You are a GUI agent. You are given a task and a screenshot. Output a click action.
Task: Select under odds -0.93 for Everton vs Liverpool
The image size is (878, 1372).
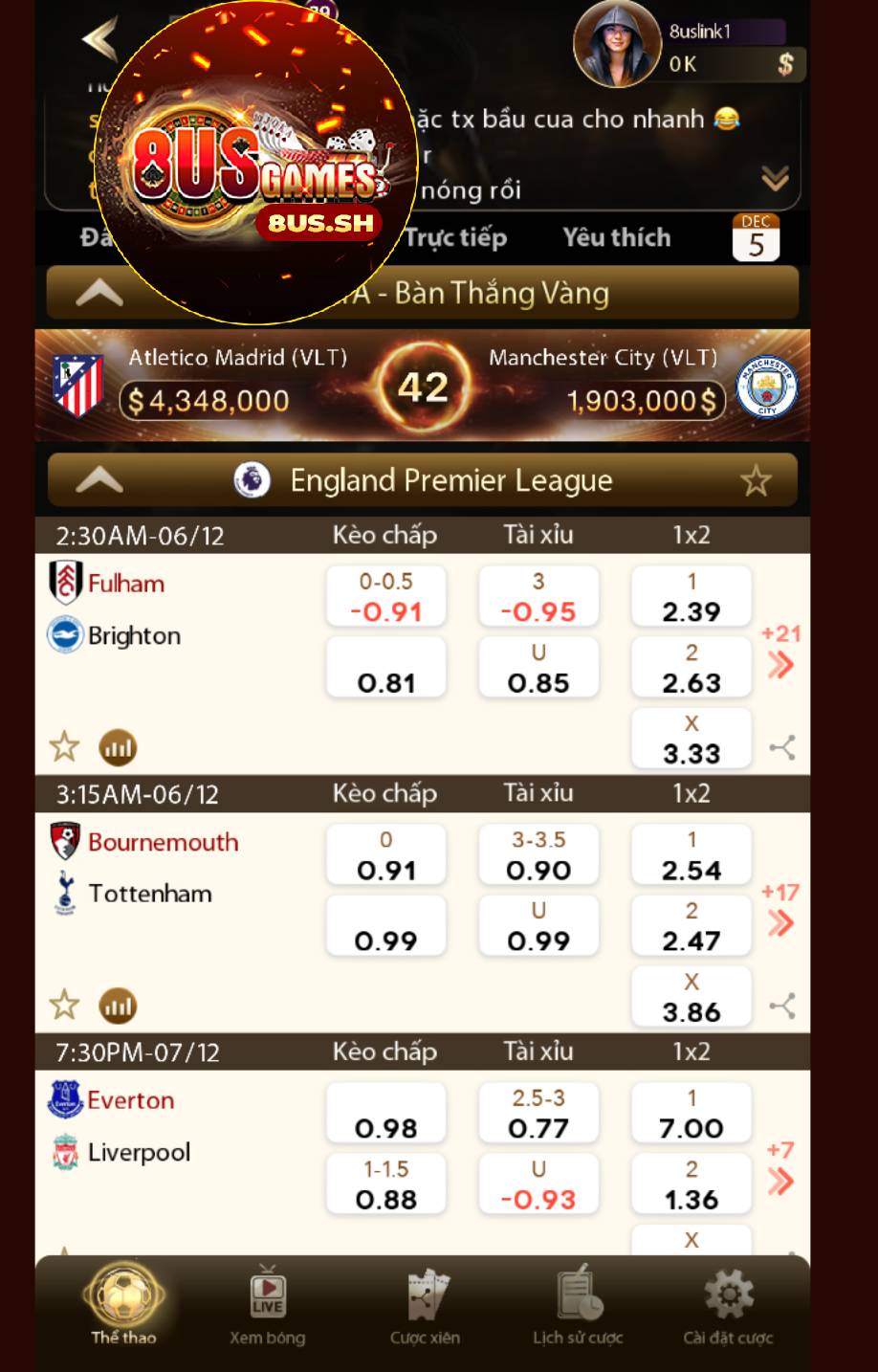(x=538, y=1184)
